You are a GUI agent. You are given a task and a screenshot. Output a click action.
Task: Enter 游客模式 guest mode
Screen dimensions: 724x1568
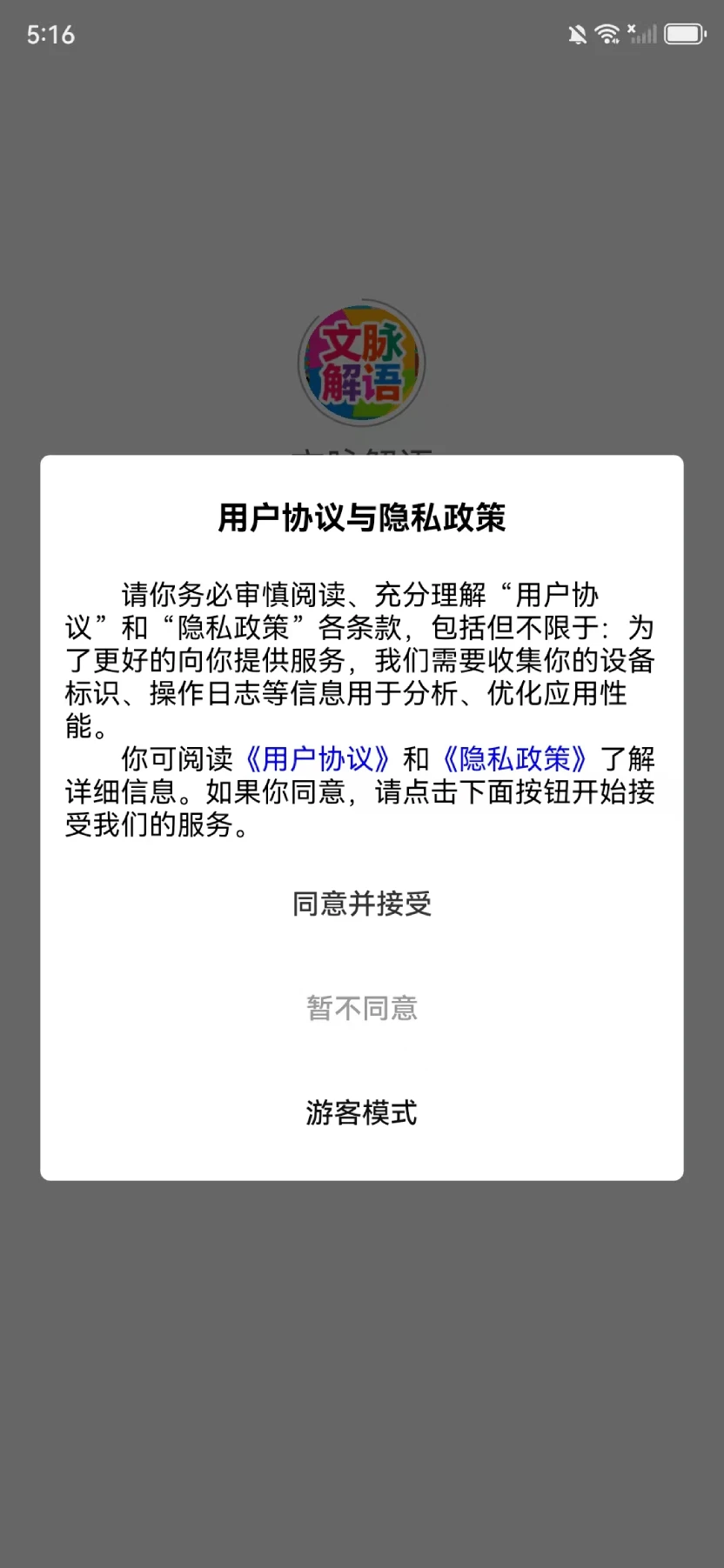tap(362, 1112)
